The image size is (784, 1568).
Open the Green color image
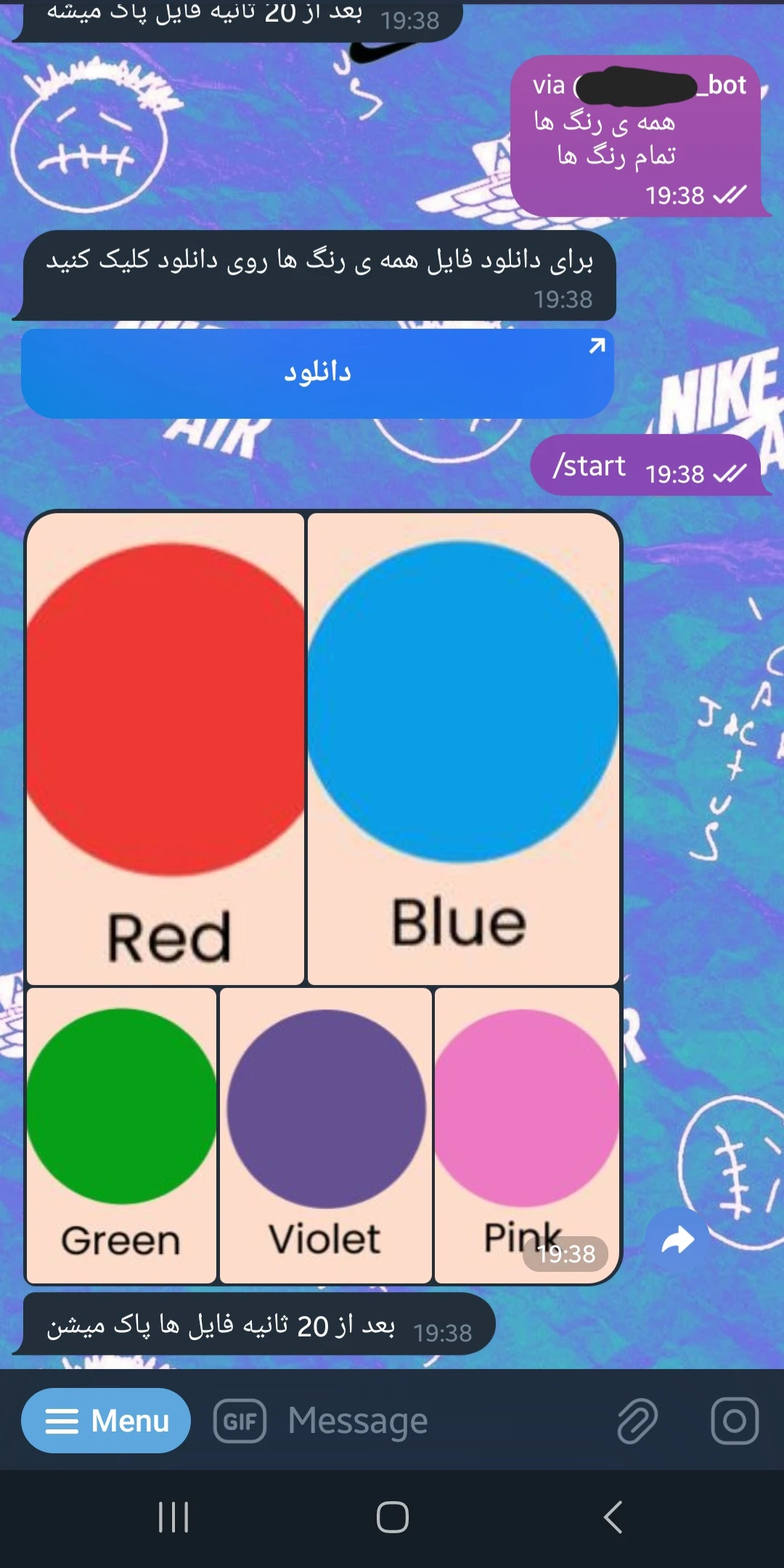click(121, 1135)
